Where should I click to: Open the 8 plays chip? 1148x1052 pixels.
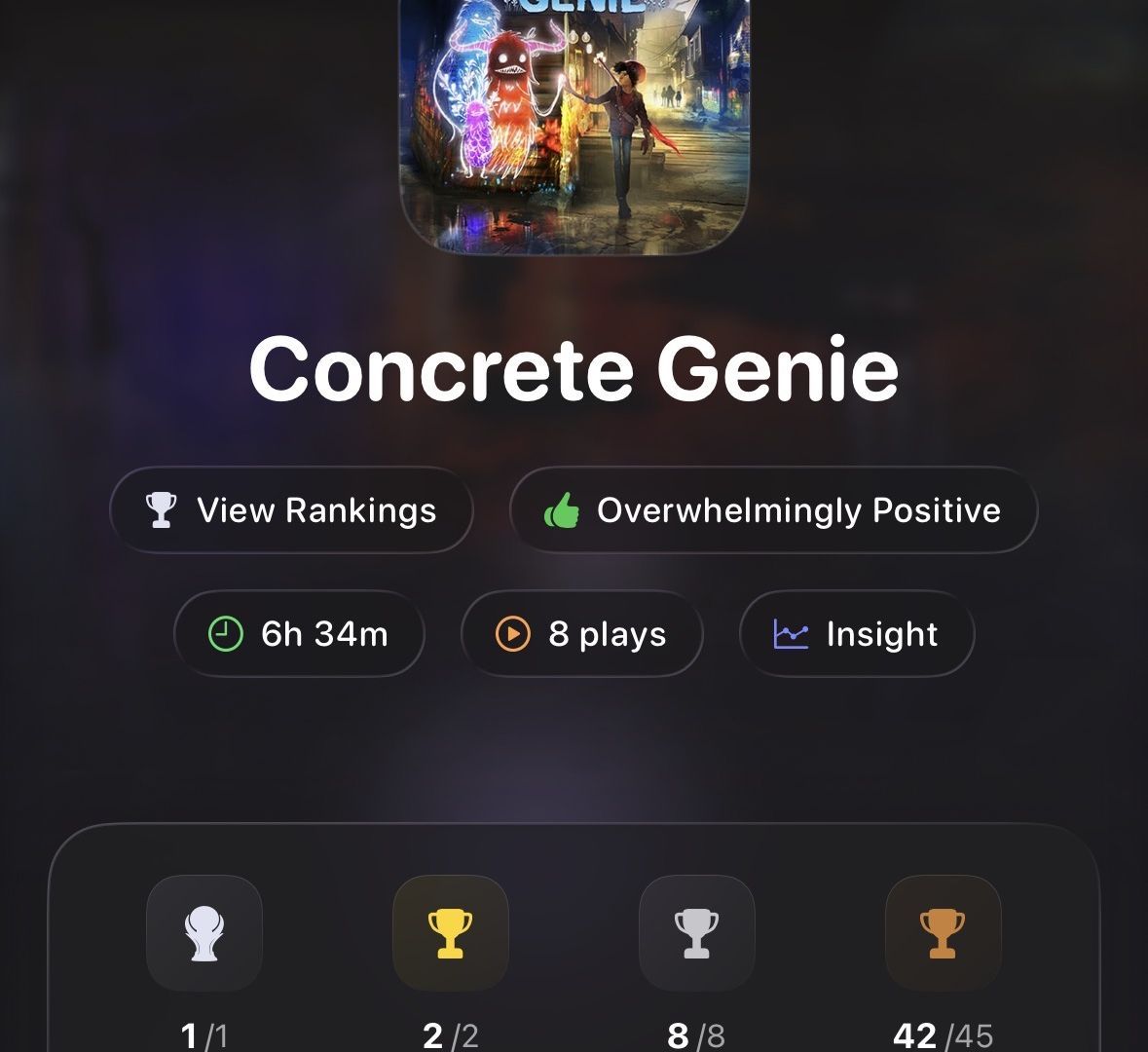581,634
